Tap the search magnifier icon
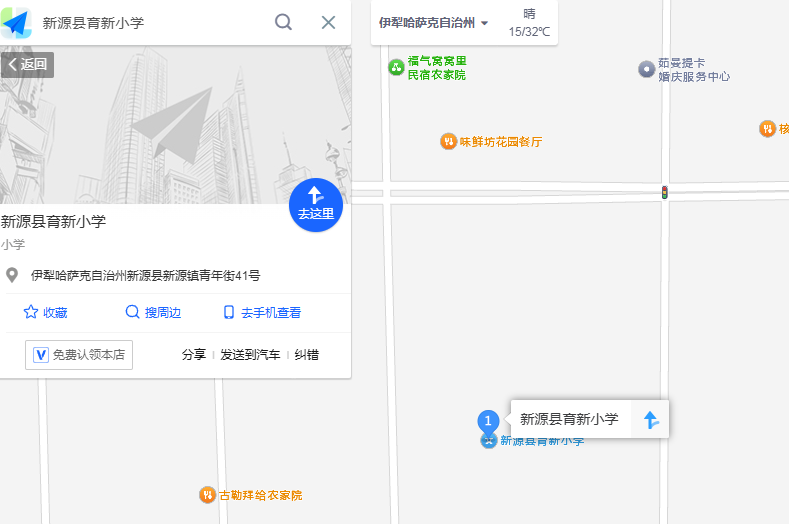The image size is (789, 524). [284, 22]
